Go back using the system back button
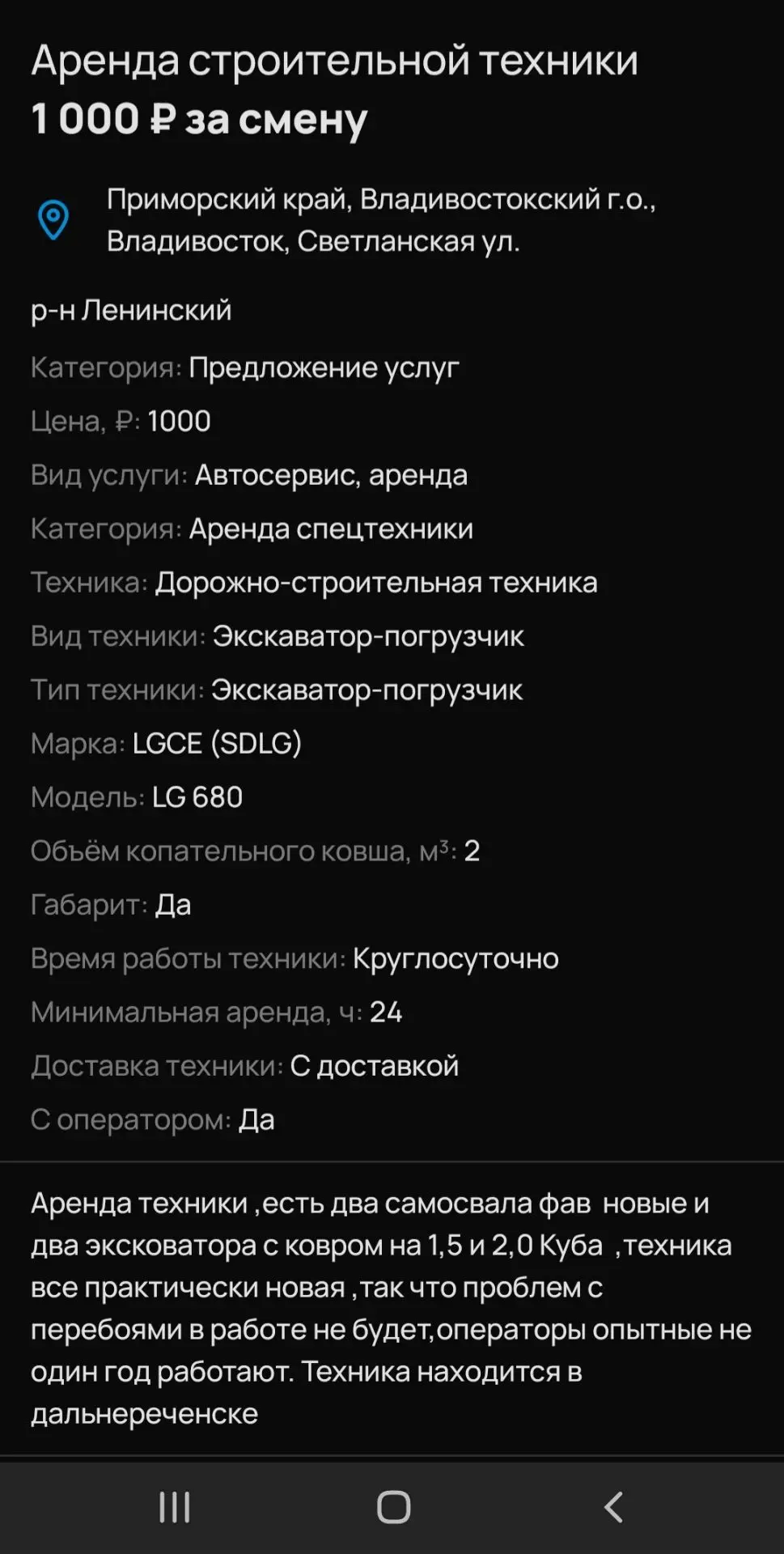Image resolution: width=784 pixels, height=1554 pixels. (613, 1507)
